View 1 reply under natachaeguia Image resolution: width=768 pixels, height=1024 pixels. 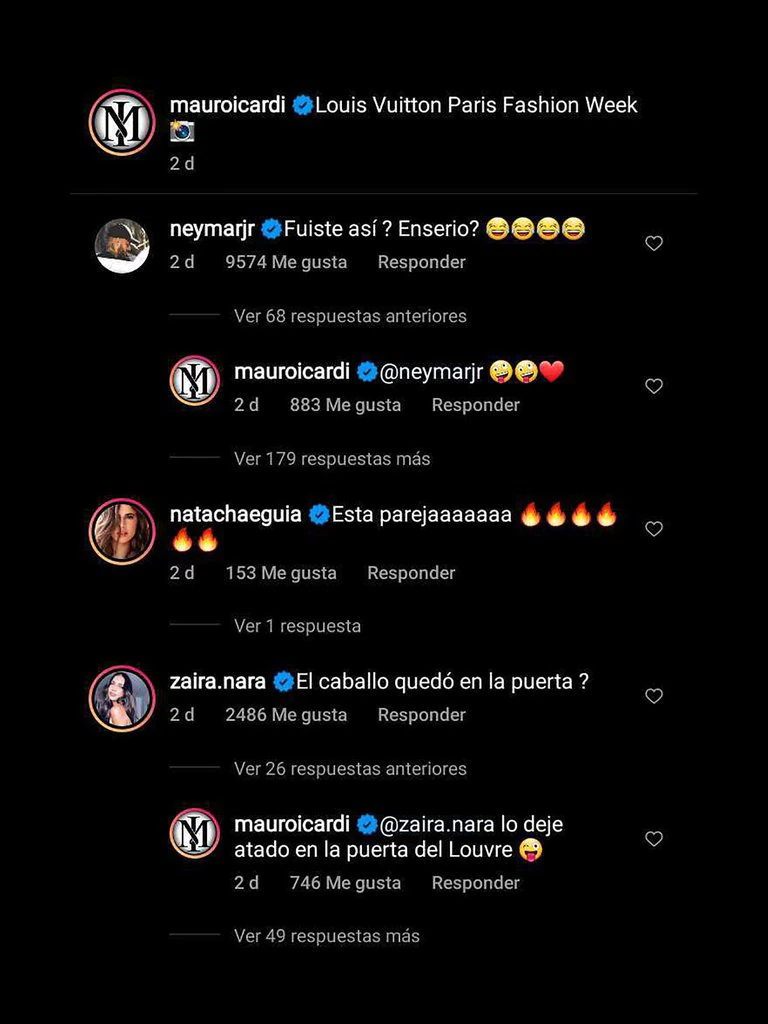[297, 626]
